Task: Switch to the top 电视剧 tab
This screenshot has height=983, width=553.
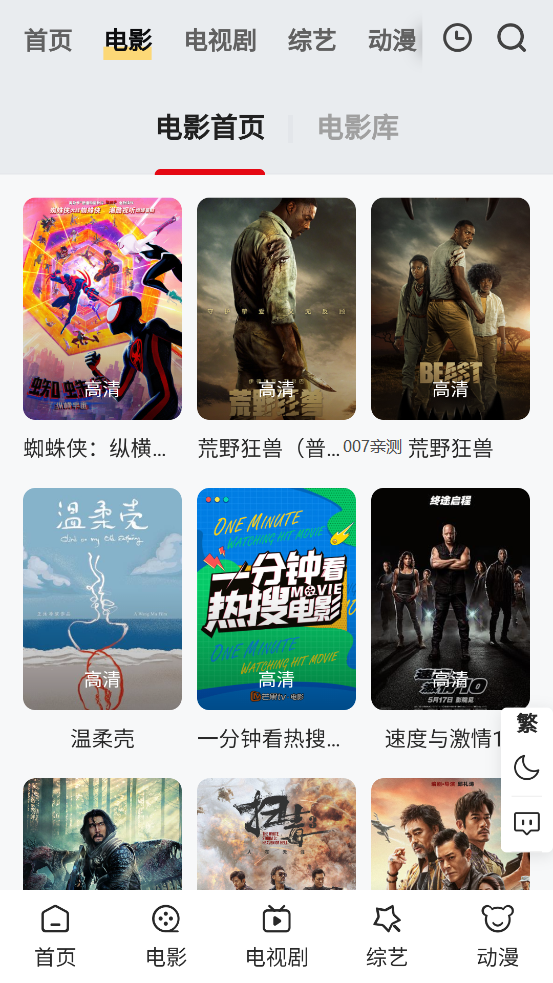Action: tap(220, 41)
